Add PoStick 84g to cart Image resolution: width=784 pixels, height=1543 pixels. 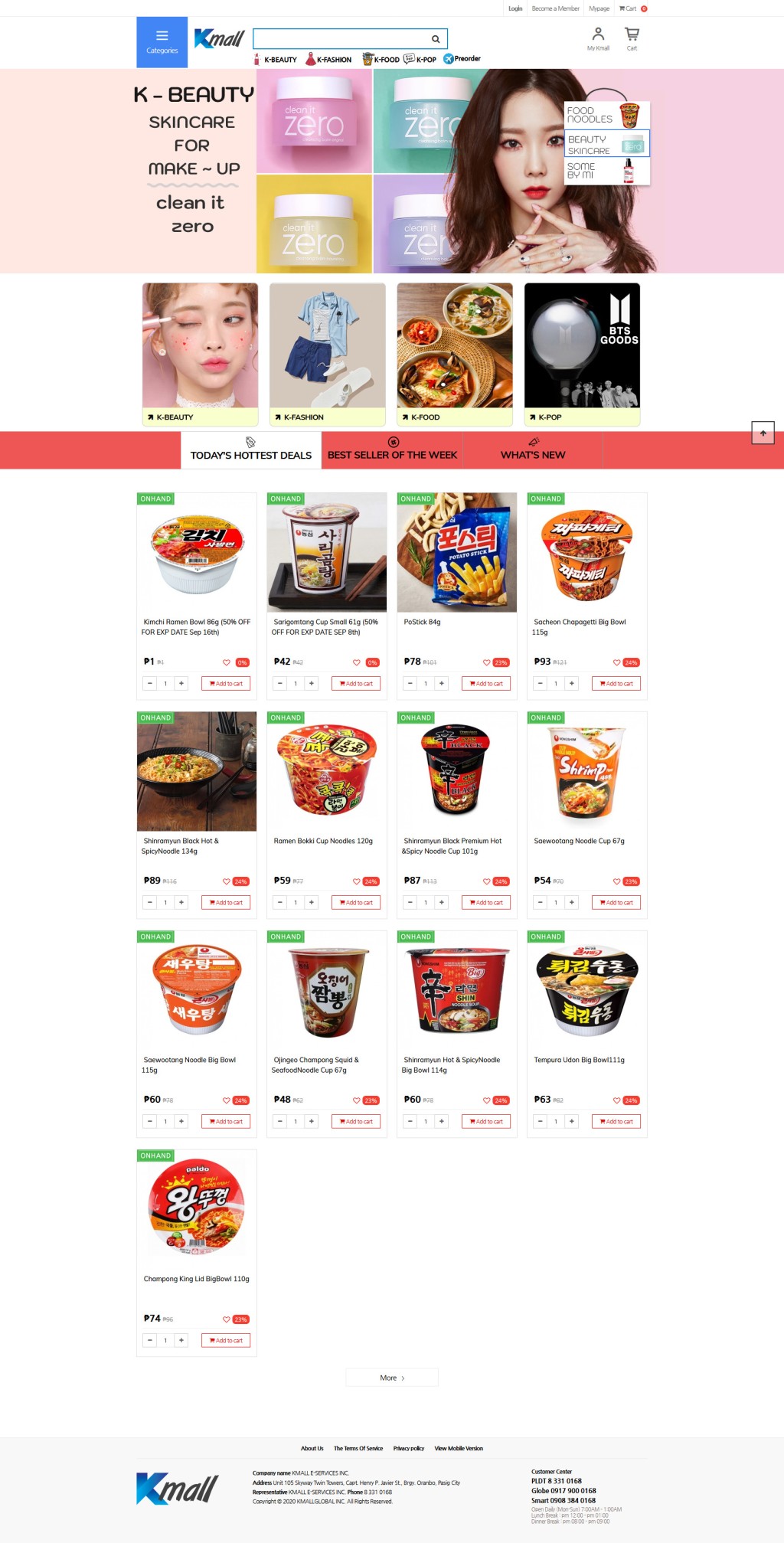tap(486, 684)
